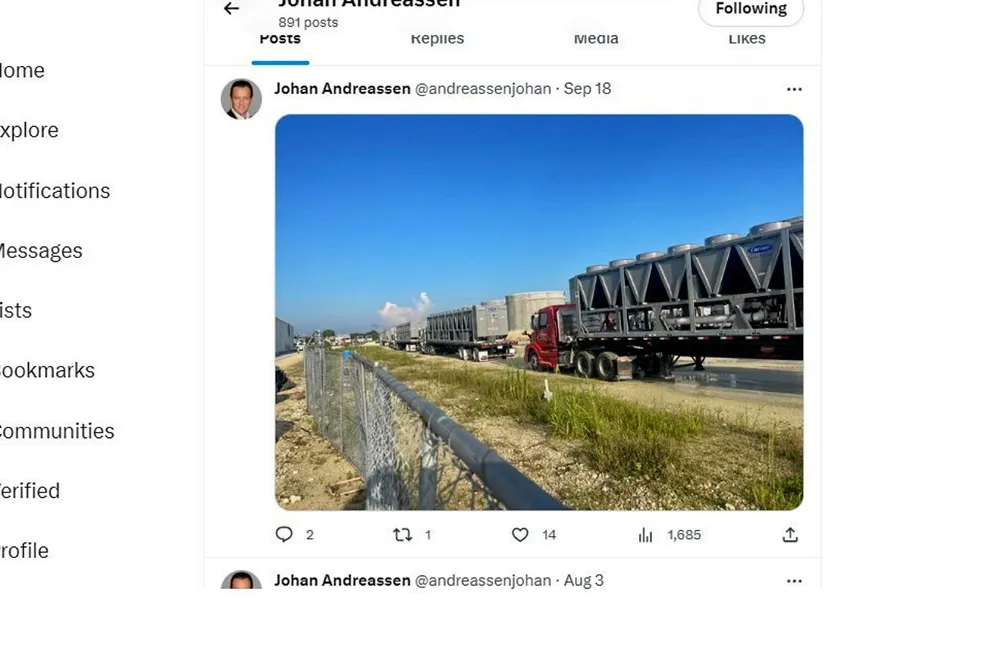Open the Profile menu item
Screen dimensions: 1000x667
24,551
